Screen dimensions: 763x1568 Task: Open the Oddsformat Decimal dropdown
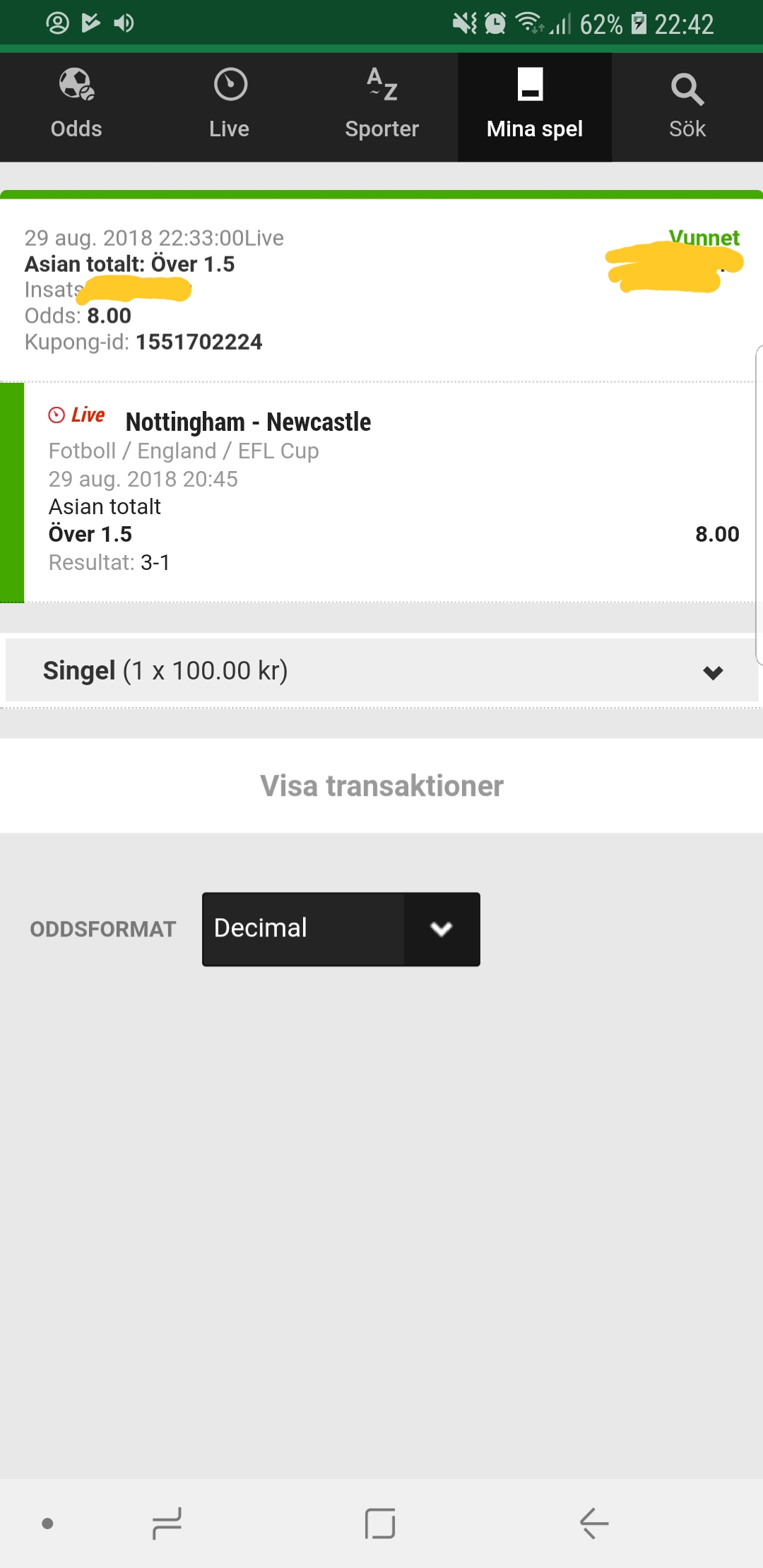341,929
